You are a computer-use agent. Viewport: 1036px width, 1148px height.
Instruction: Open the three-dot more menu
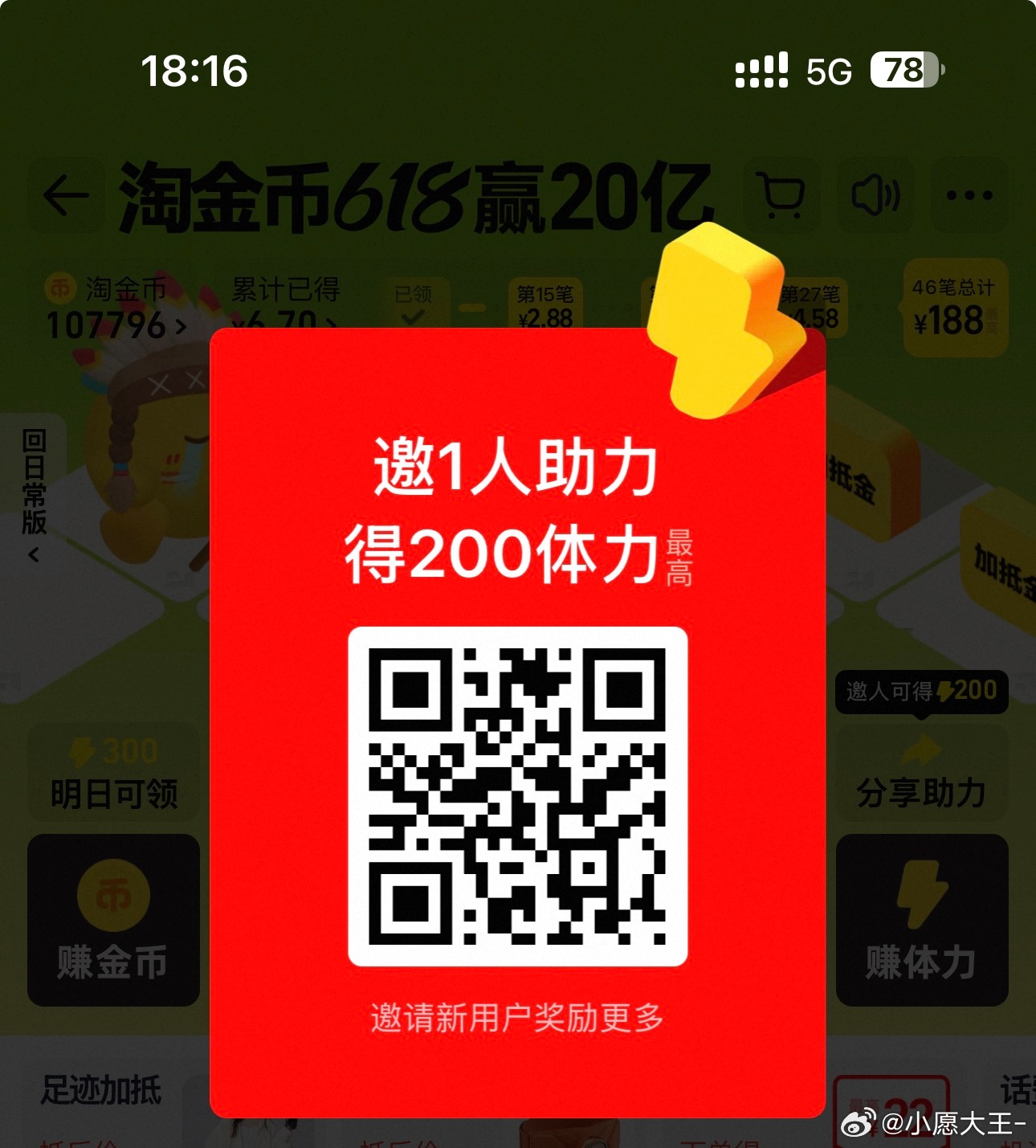pyautogui.click(x=969, y=195)
